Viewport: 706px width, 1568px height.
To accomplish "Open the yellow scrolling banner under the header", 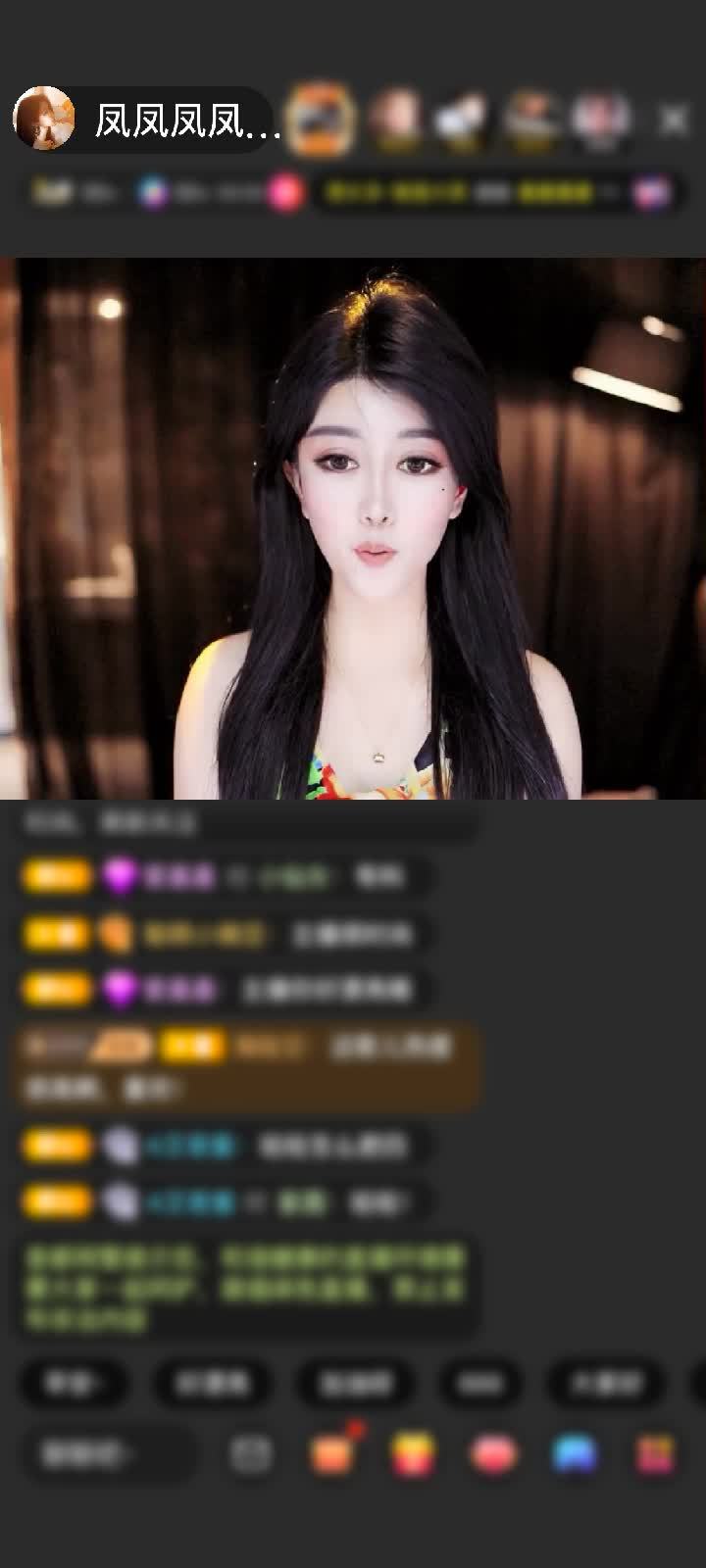I will (x=469, y=193).
